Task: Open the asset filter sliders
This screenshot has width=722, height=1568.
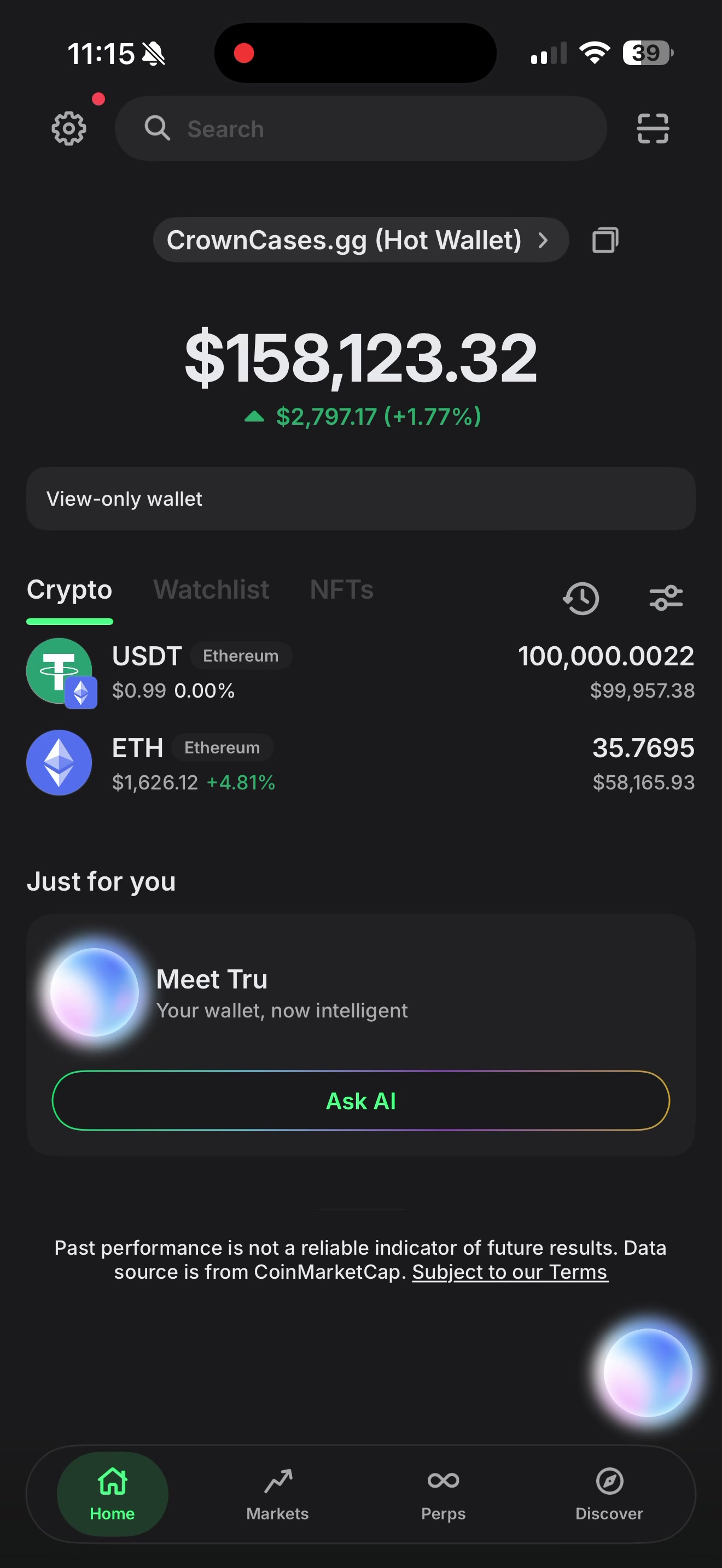Action: [x=666, y=598]
